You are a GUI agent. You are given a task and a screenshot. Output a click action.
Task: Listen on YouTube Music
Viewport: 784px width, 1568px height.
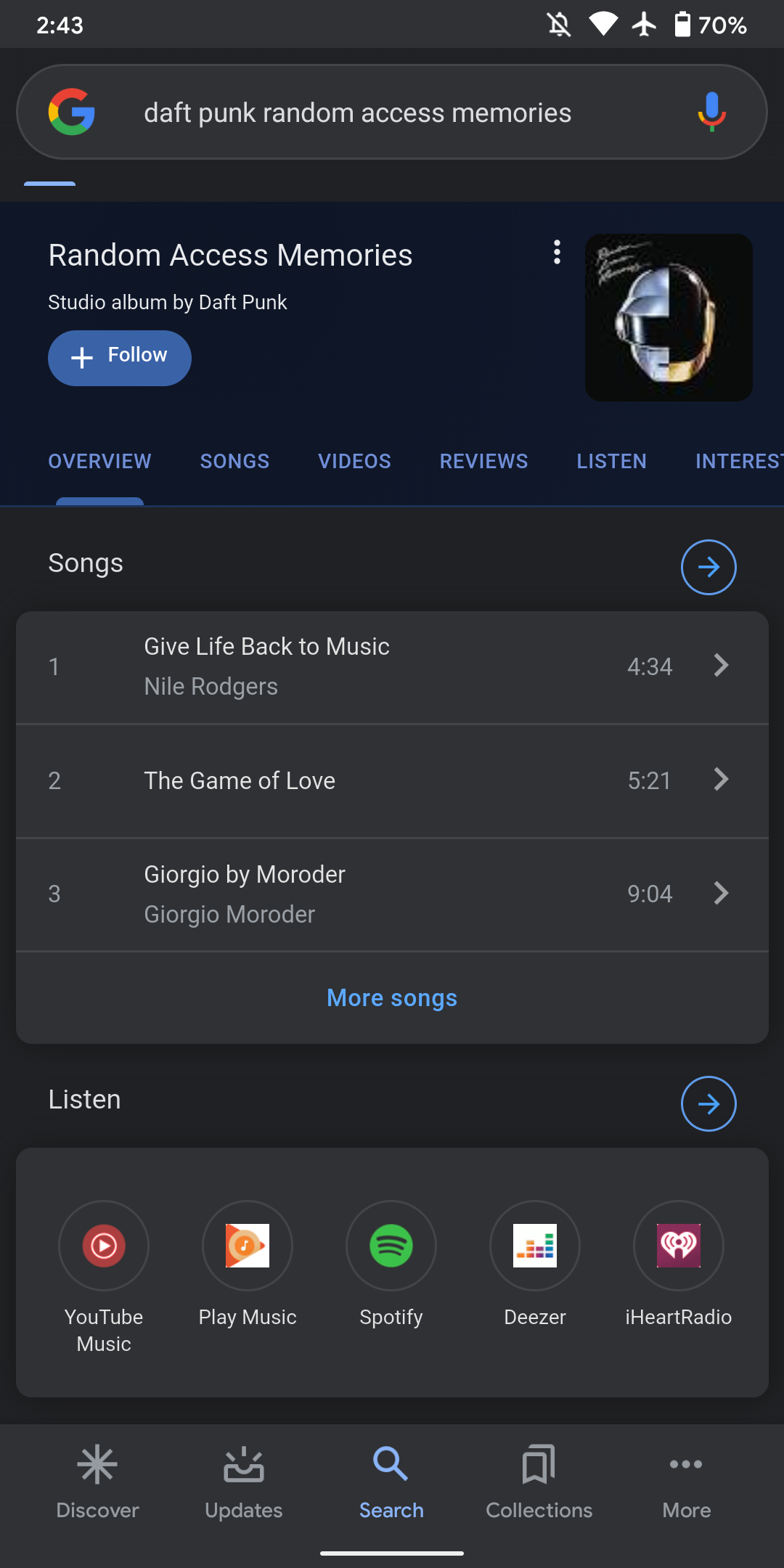click(104, 1246)
